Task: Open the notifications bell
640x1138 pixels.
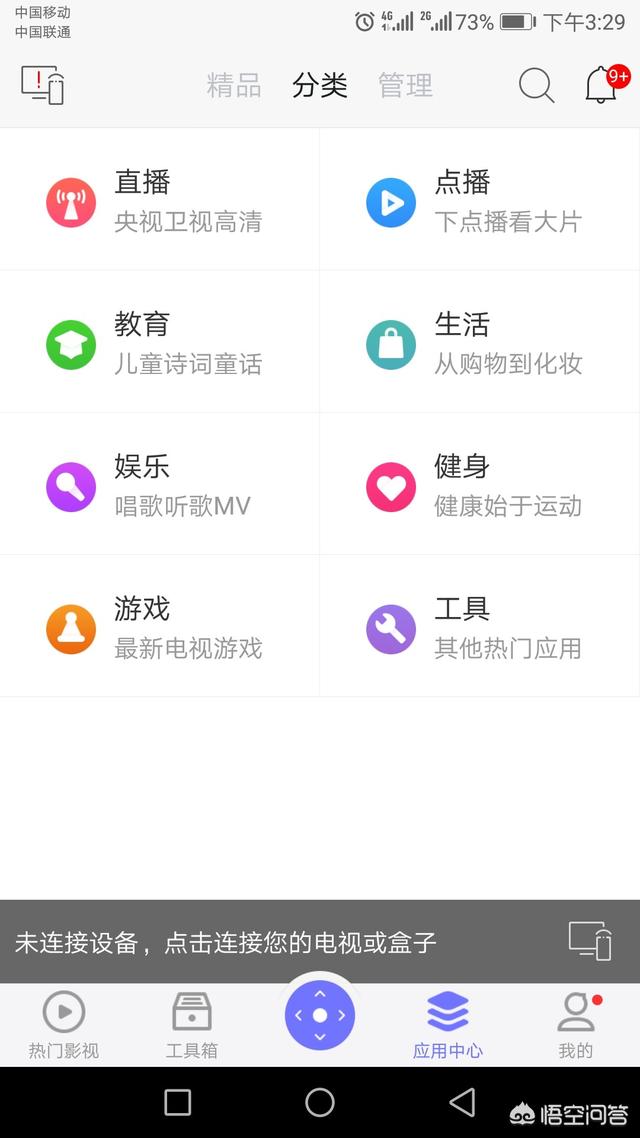Action: coord(602,85)
